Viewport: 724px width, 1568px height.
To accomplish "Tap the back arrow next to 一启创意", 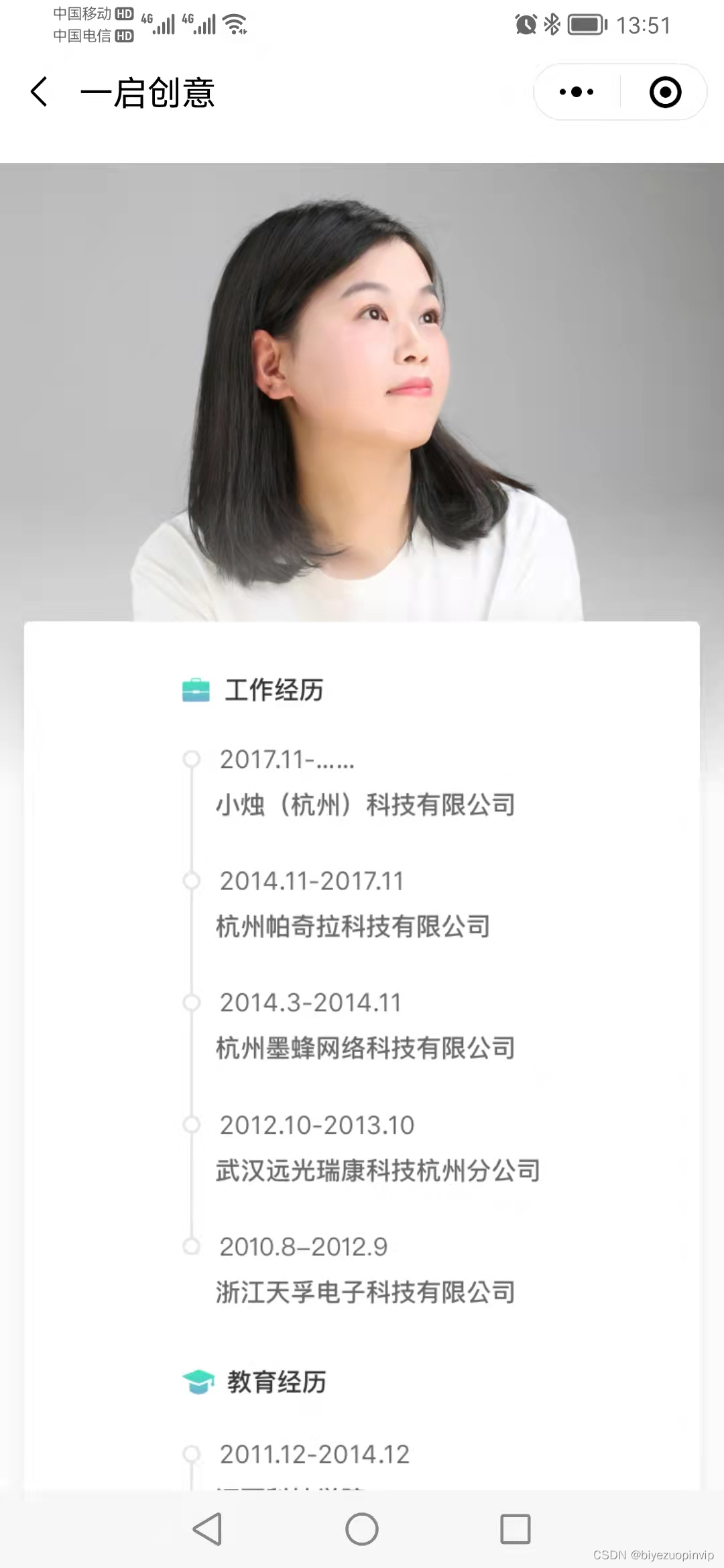I will pyautogui.click(x=38, y=92).
